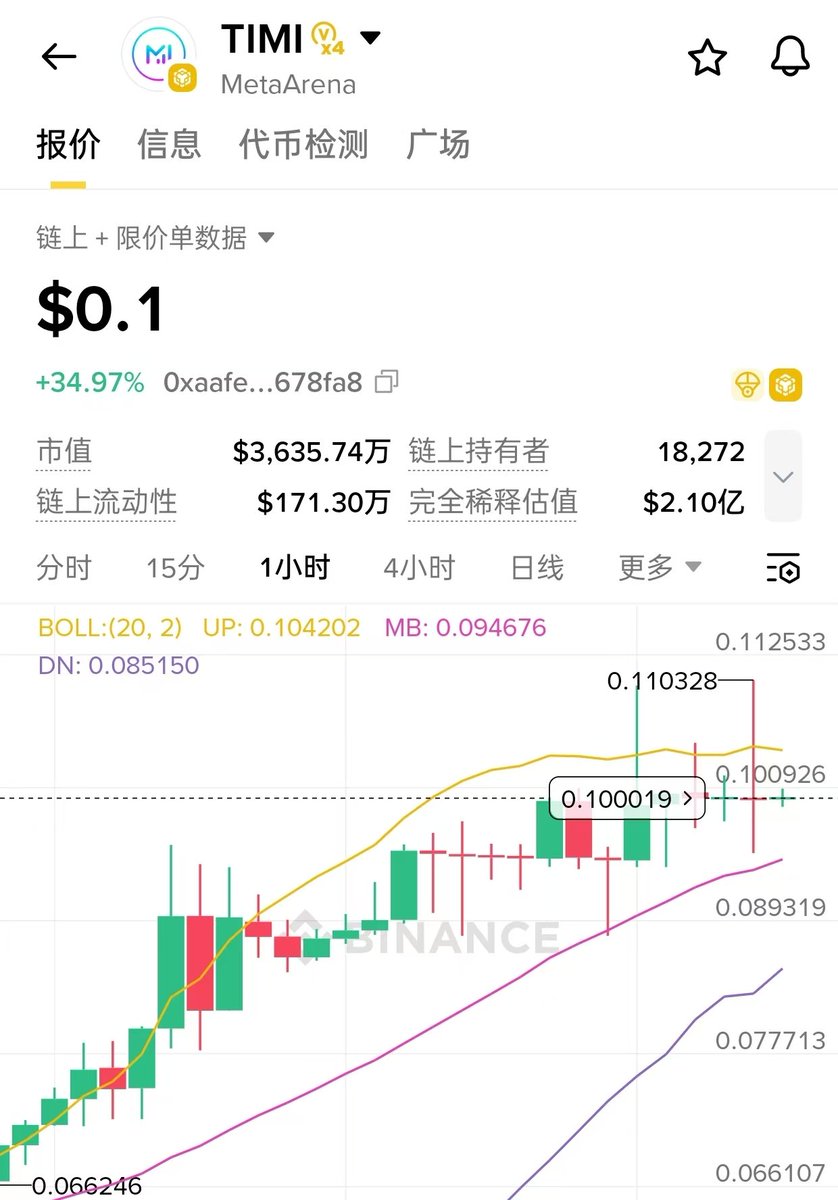Image resolution: width=838 pixels, height=1200 pixels.
Task: Open chart indicator settings icon
Action: [x=783, y=568]
